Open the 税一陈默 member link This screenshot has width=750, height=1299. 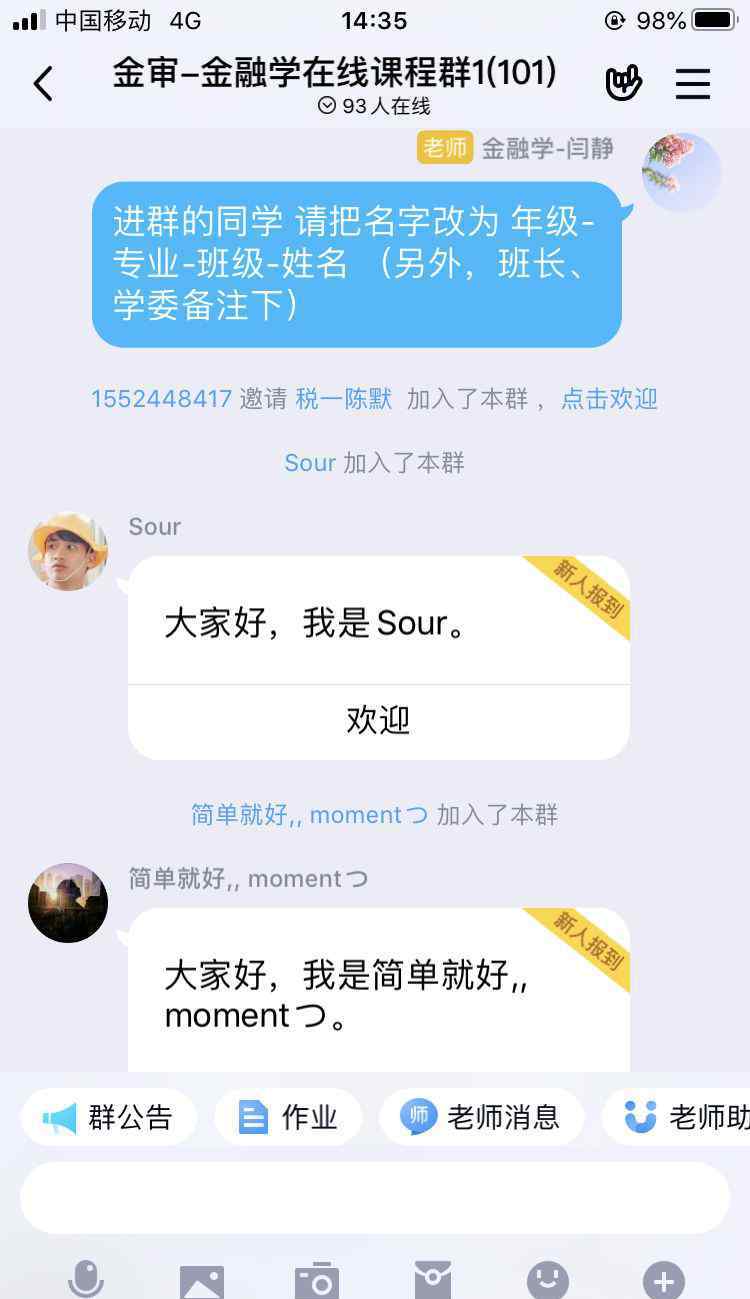click(x=344, y=399)
